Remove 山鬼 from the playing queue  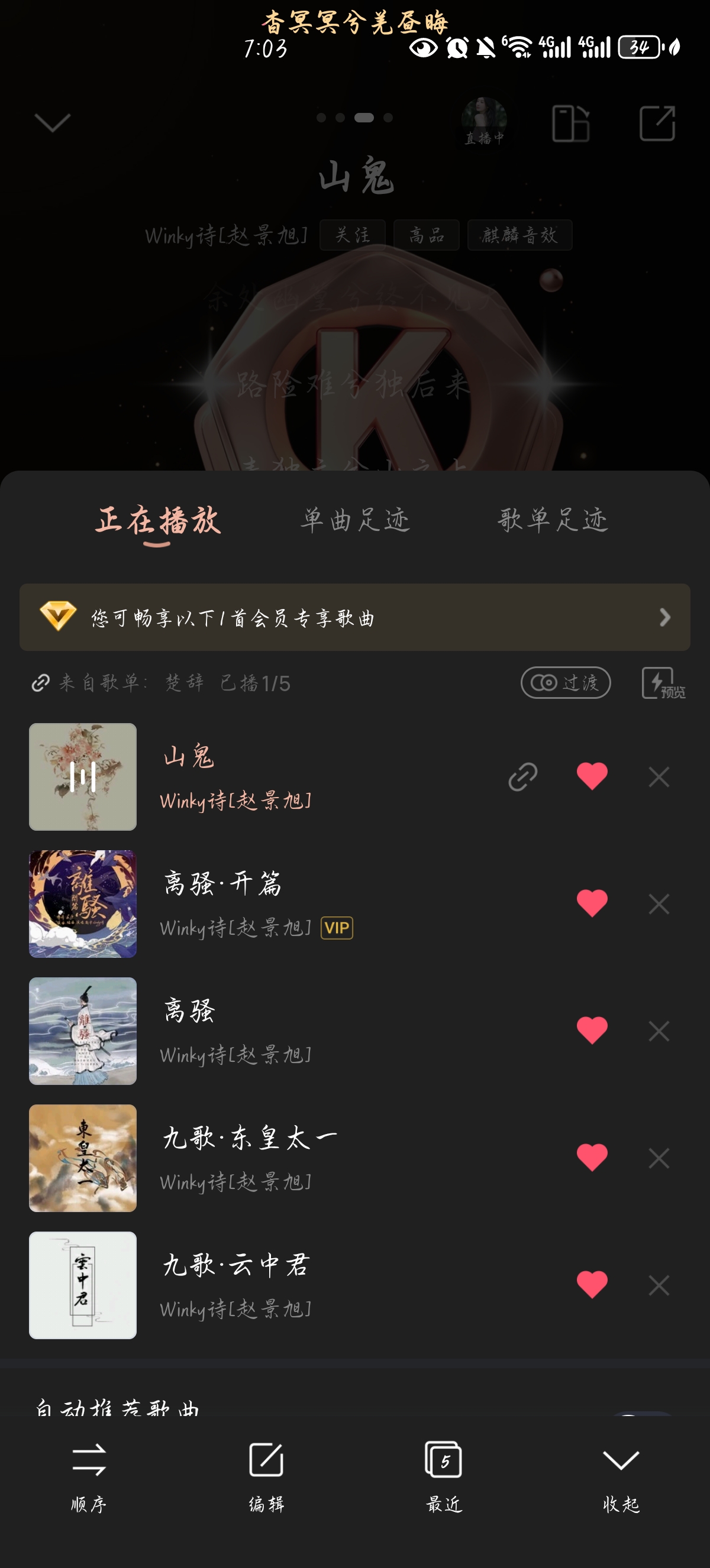[x=659, y=777]
